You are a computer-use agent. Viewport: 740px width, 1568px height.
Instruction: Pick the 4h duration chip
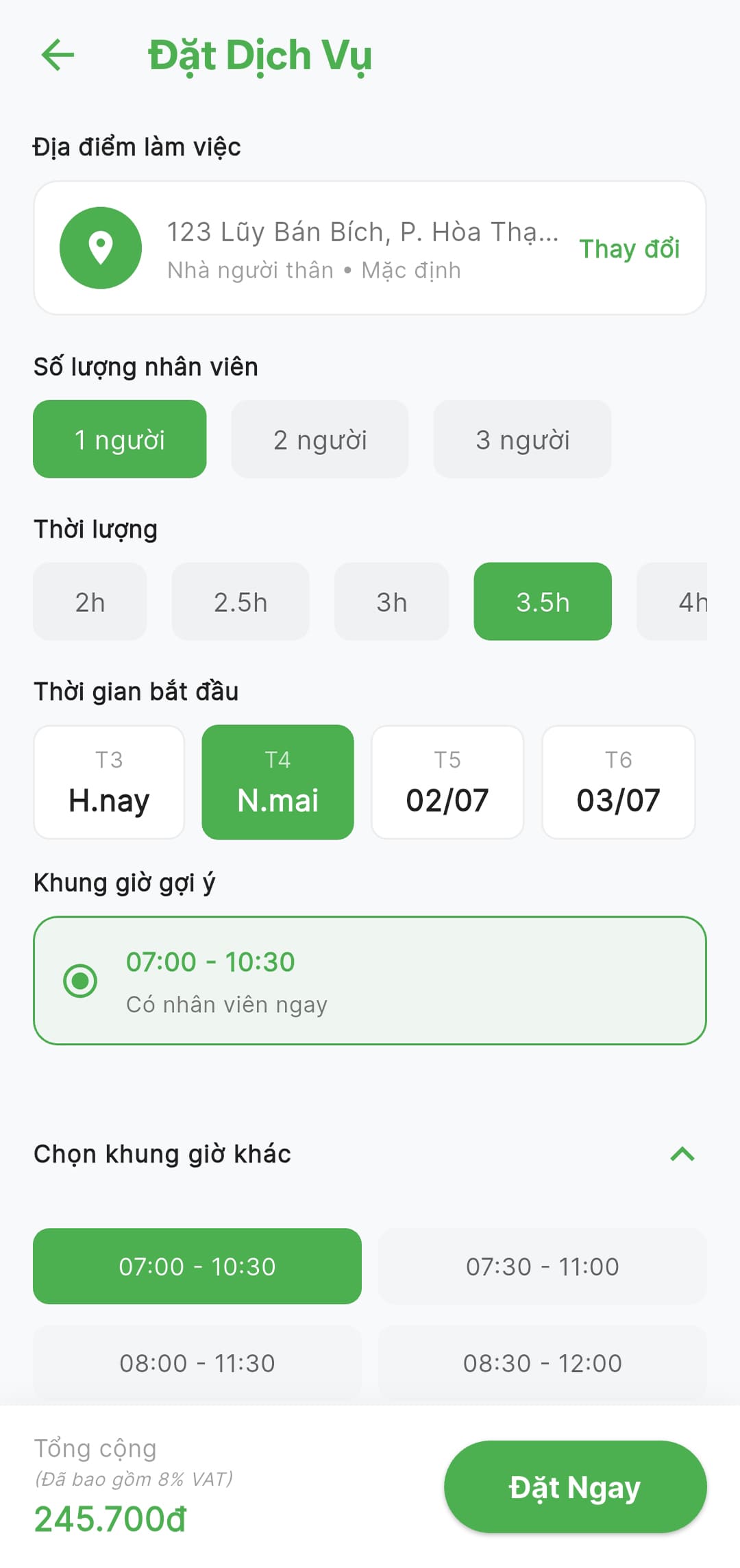[x=673, y=602]
